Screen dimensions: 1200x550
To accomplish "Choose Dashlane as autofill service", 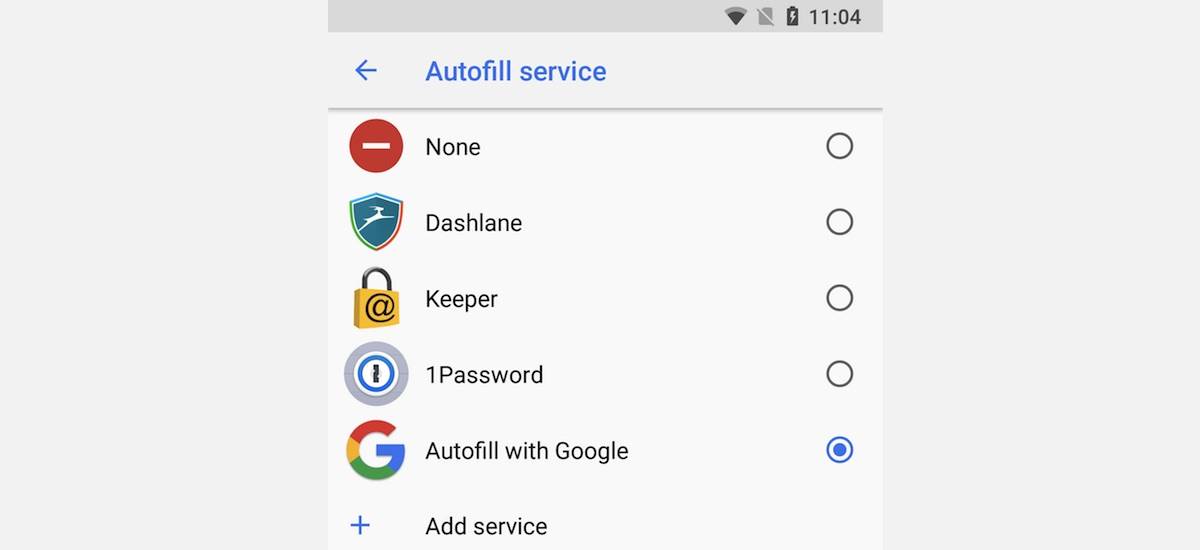I will coord(839,222).
